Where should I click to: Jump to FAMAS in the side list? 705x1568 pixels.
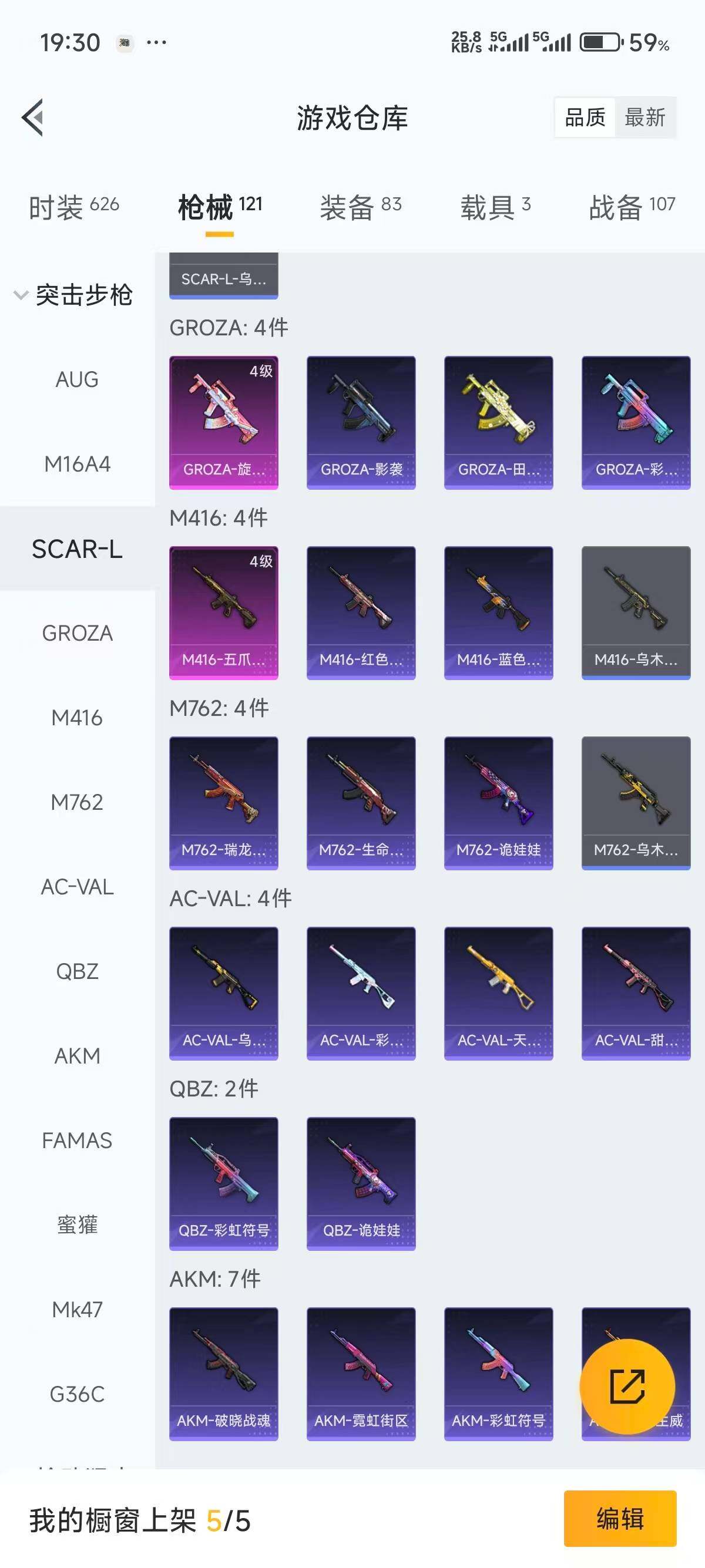(77, 1140)
